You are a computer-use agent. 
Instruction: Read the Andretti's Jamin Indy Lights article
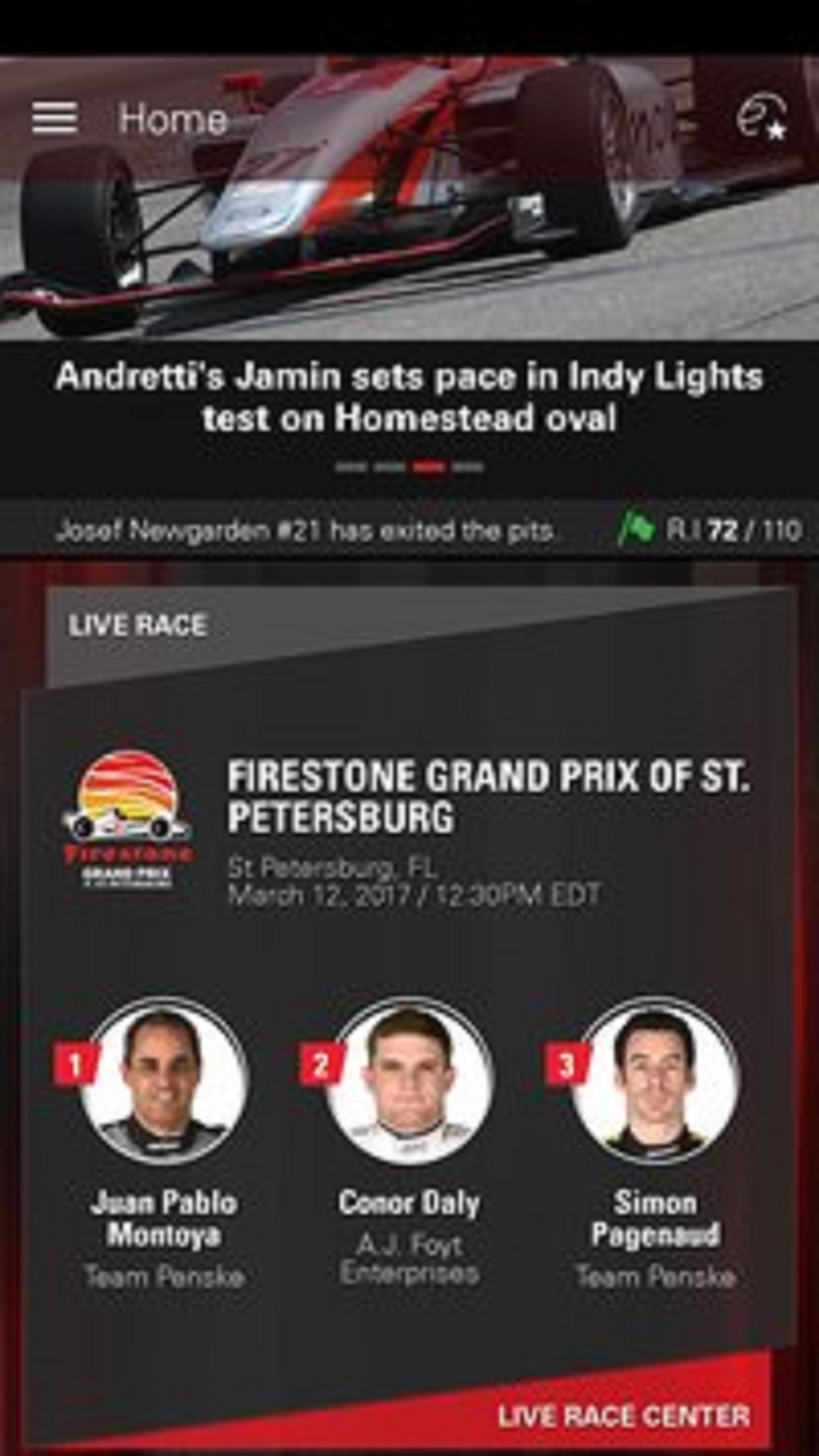pyautogui.click(x=409, y=397)
